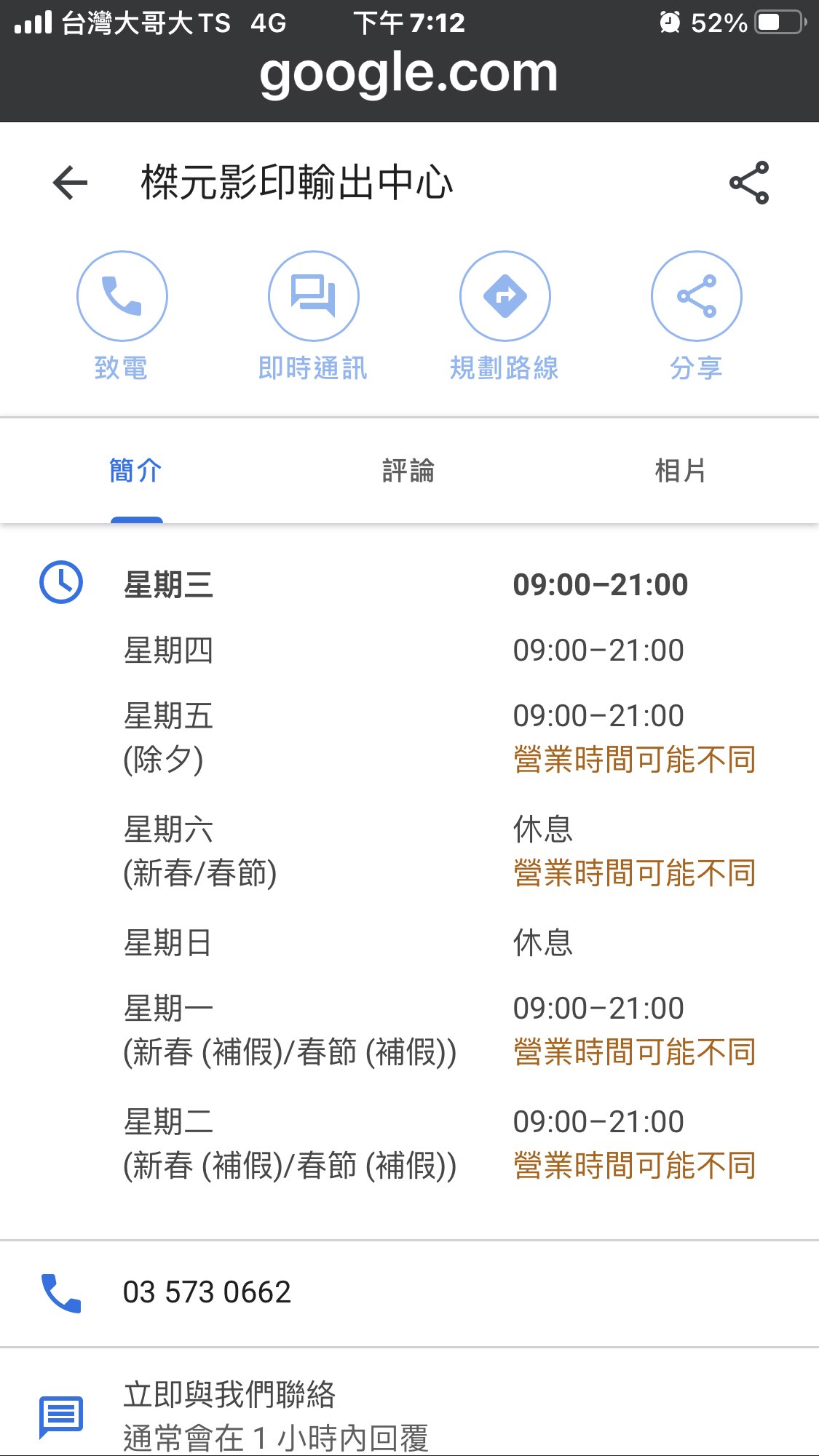Tap the google.com address bar
The image size is (819, 1456).
tap(409, 73)
